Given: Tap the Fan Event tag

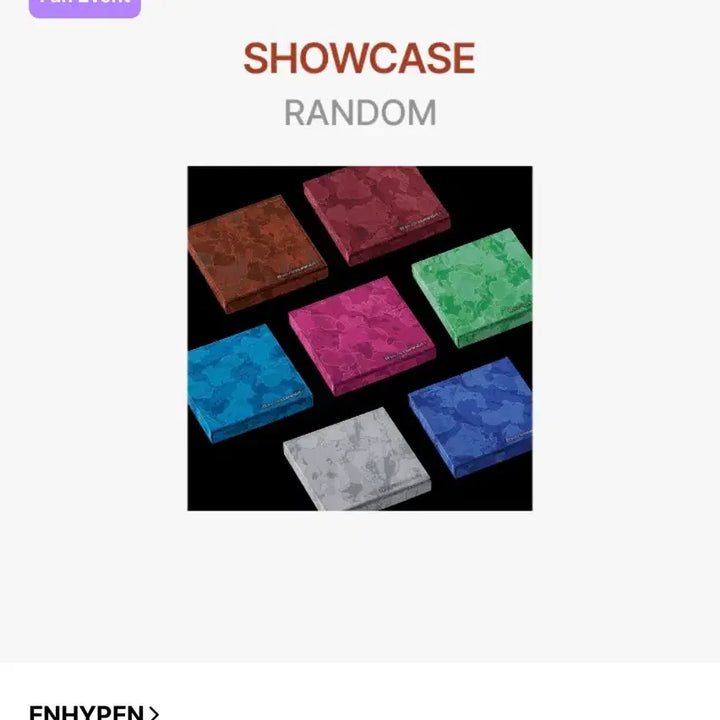Looking at the screenshot, I should point(85,6).
